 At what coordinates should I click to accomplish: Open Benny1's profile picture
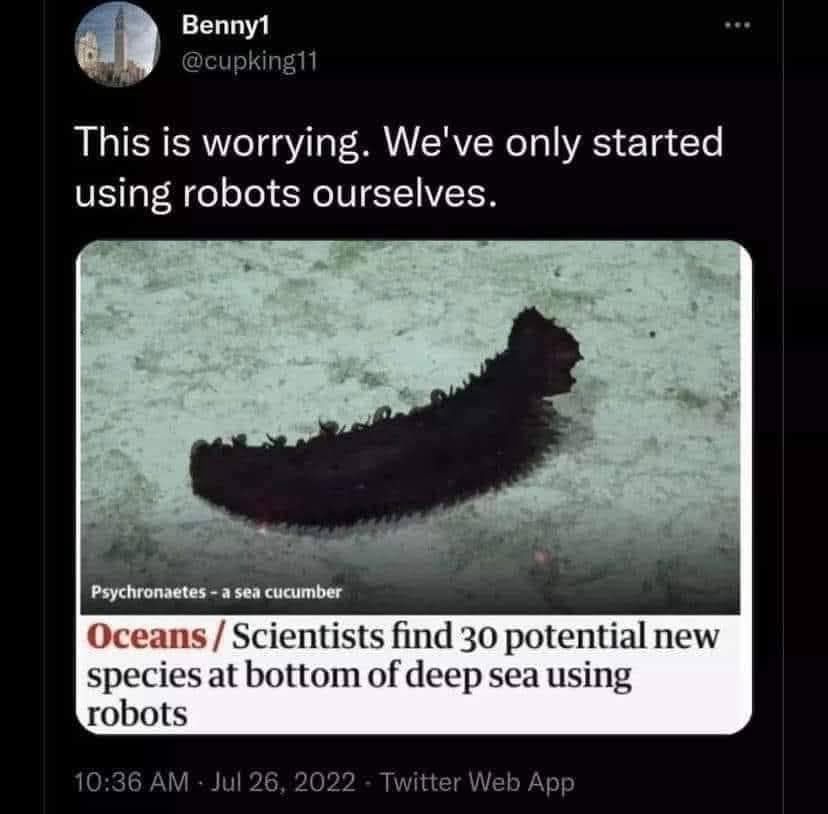116,46
